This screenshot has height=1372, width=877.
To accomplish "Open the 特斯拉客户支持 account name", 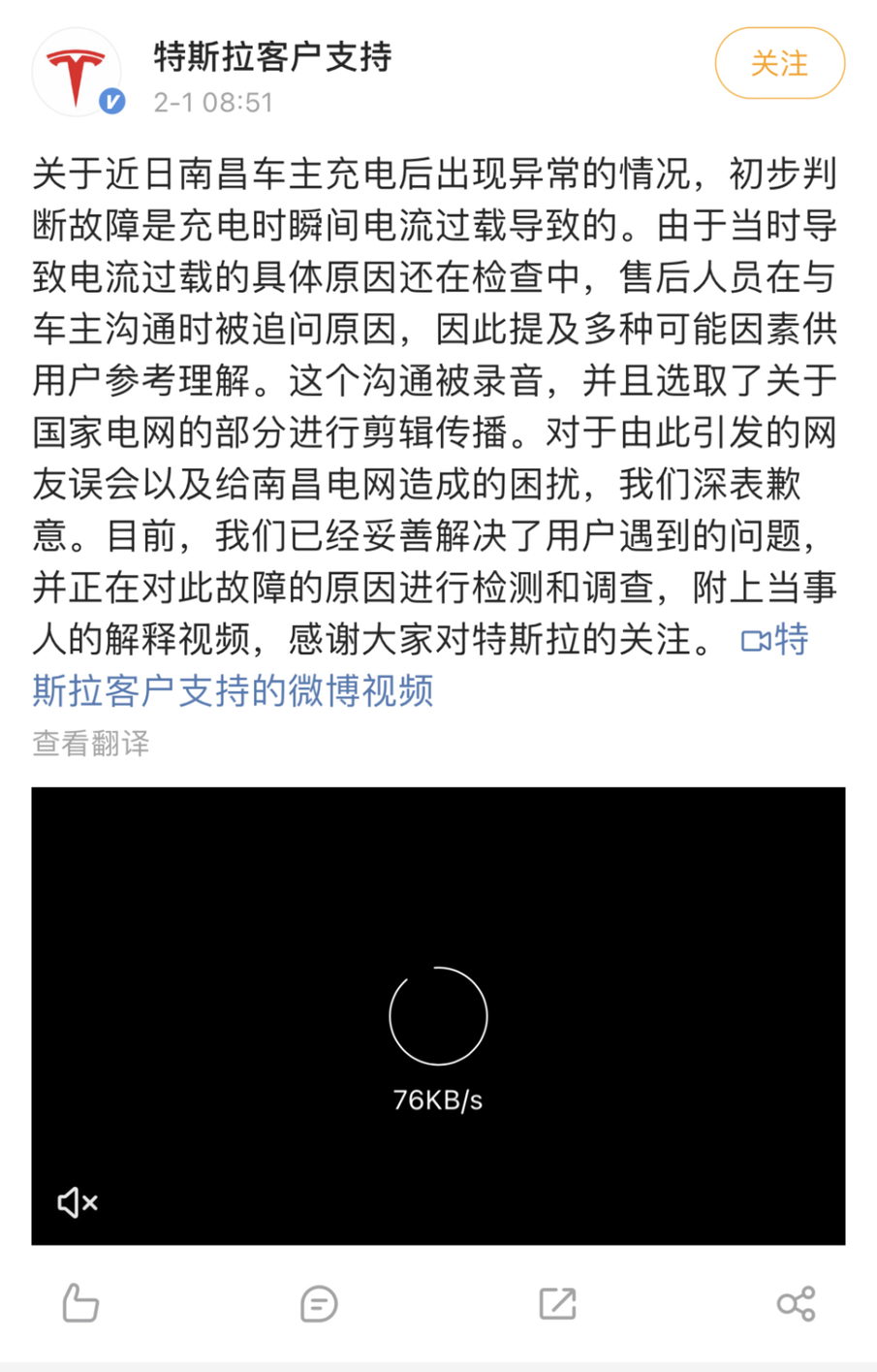I will [272, 58].
